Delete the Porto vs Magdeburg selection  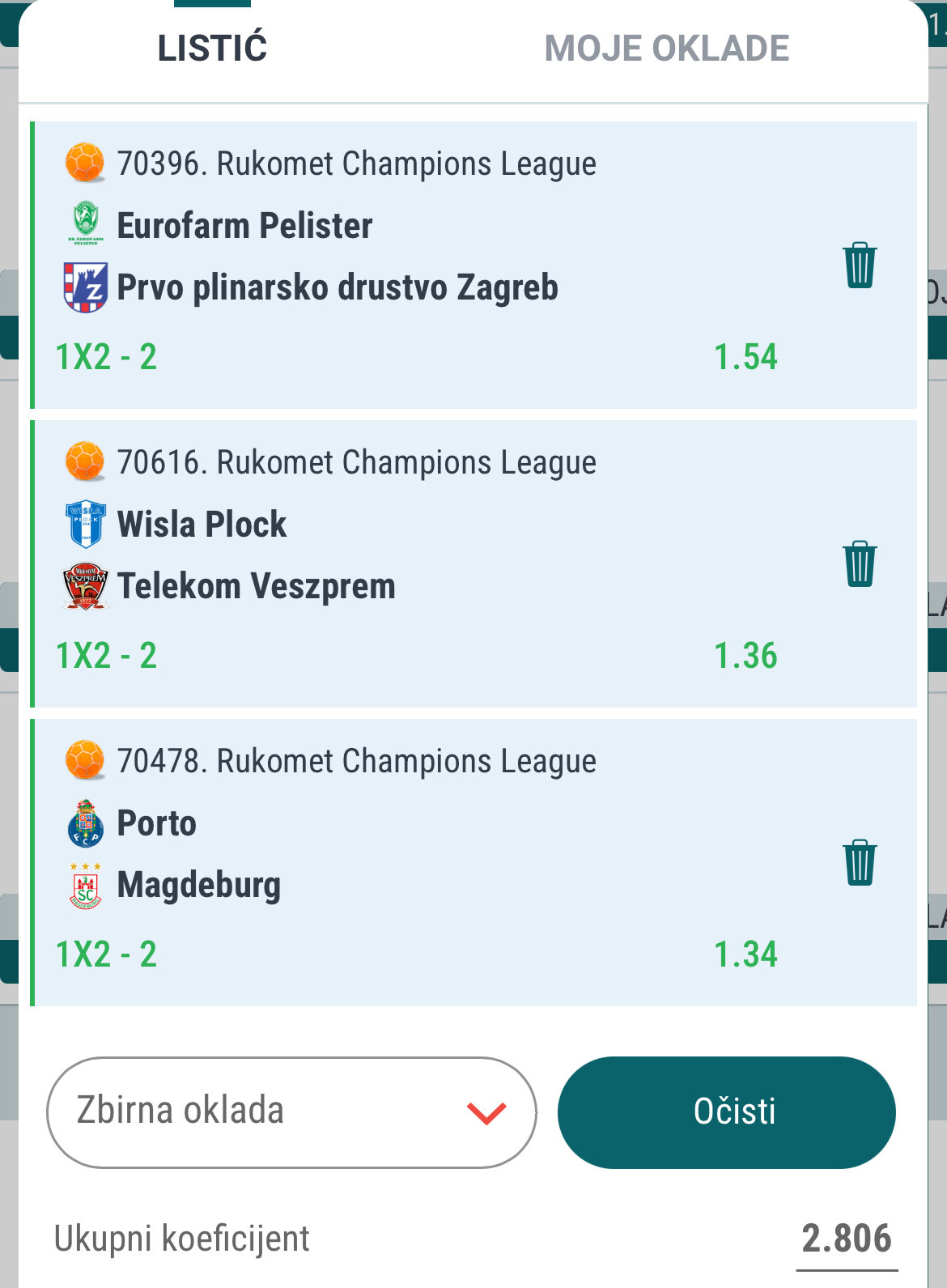[x=859, y=863]
